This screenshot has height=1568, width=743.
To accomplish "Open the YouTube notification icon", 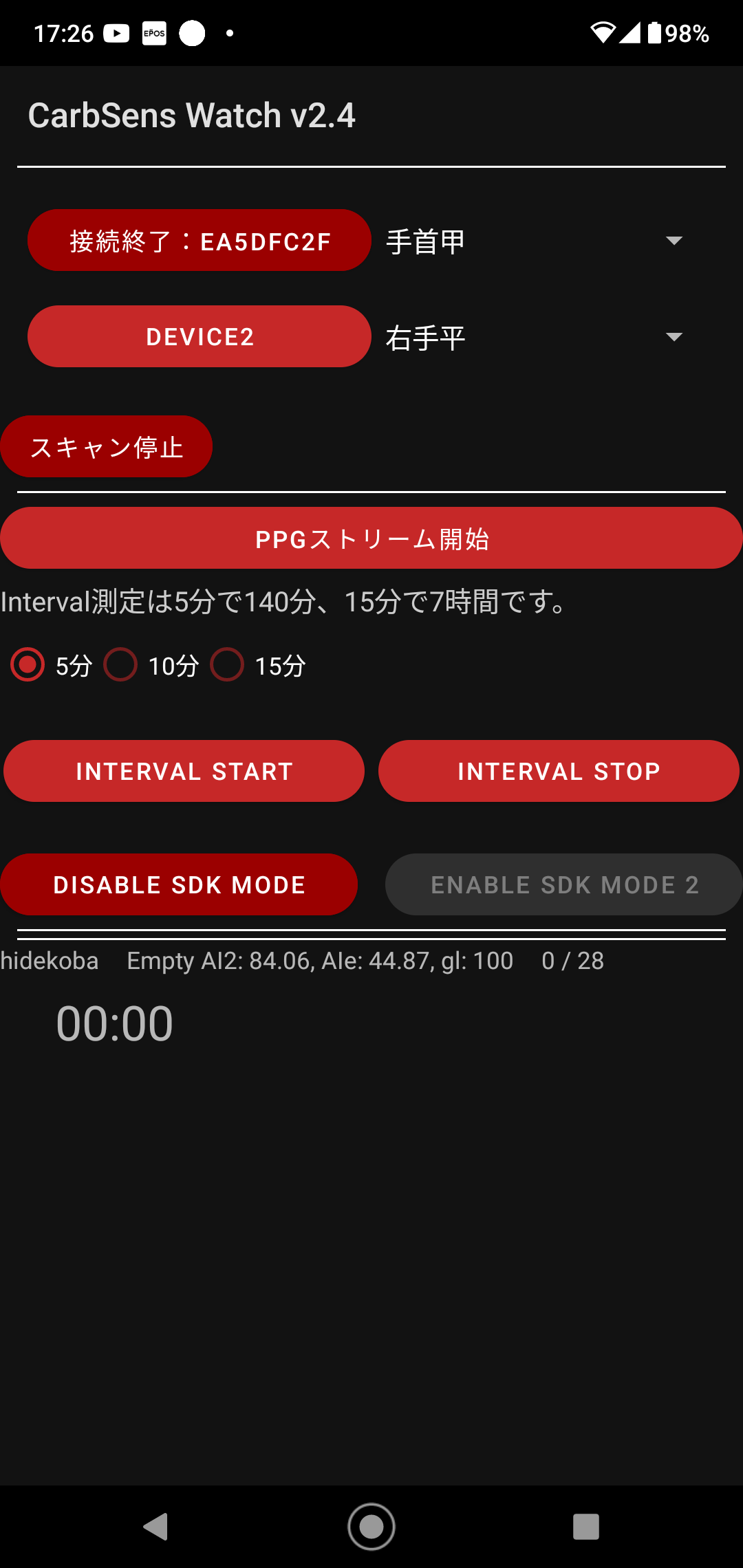I will (x=116, y=32).
